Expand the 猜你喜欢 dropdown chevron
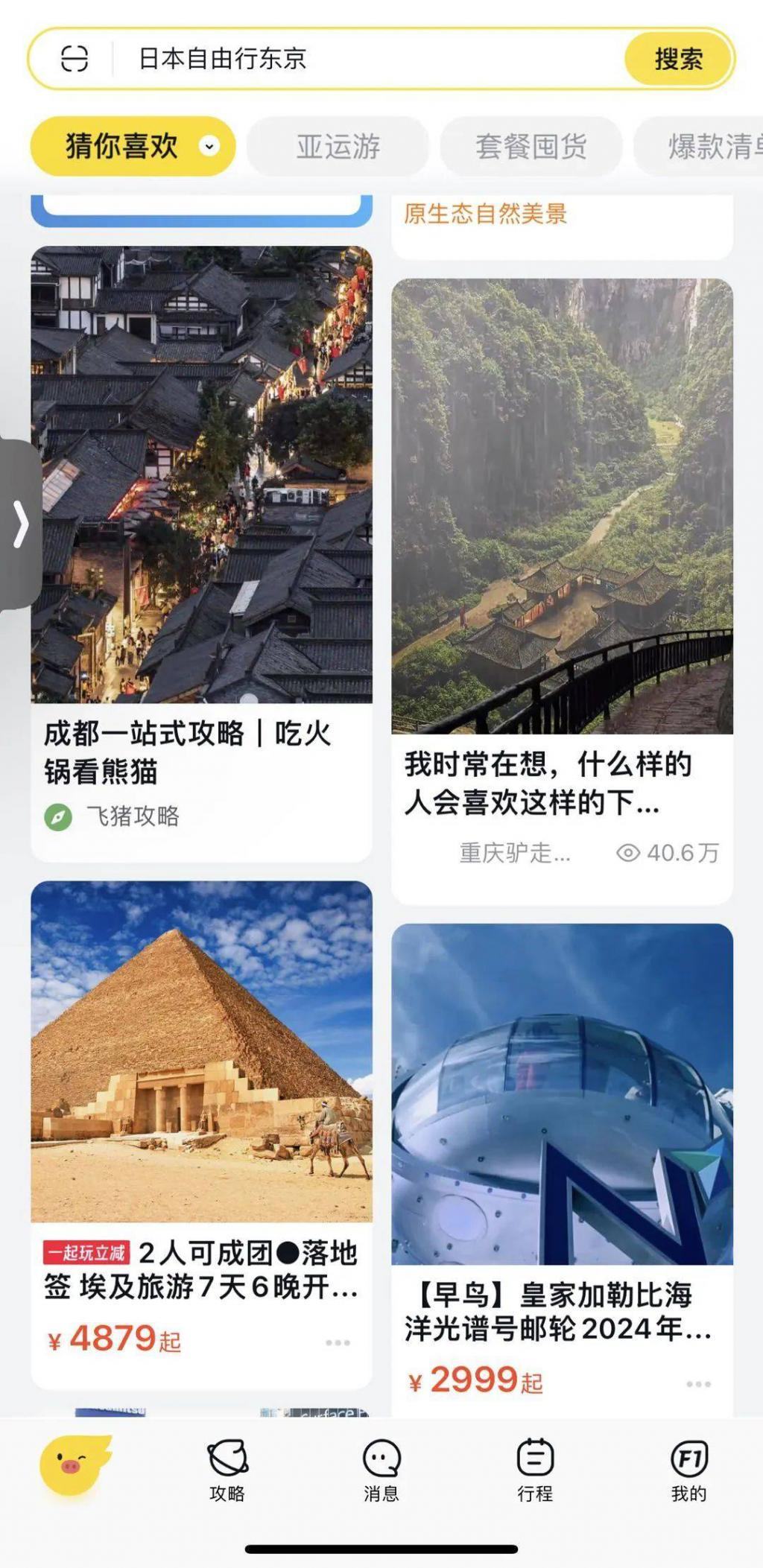Screen dimensions: 763x1568 tap(209, 146)
